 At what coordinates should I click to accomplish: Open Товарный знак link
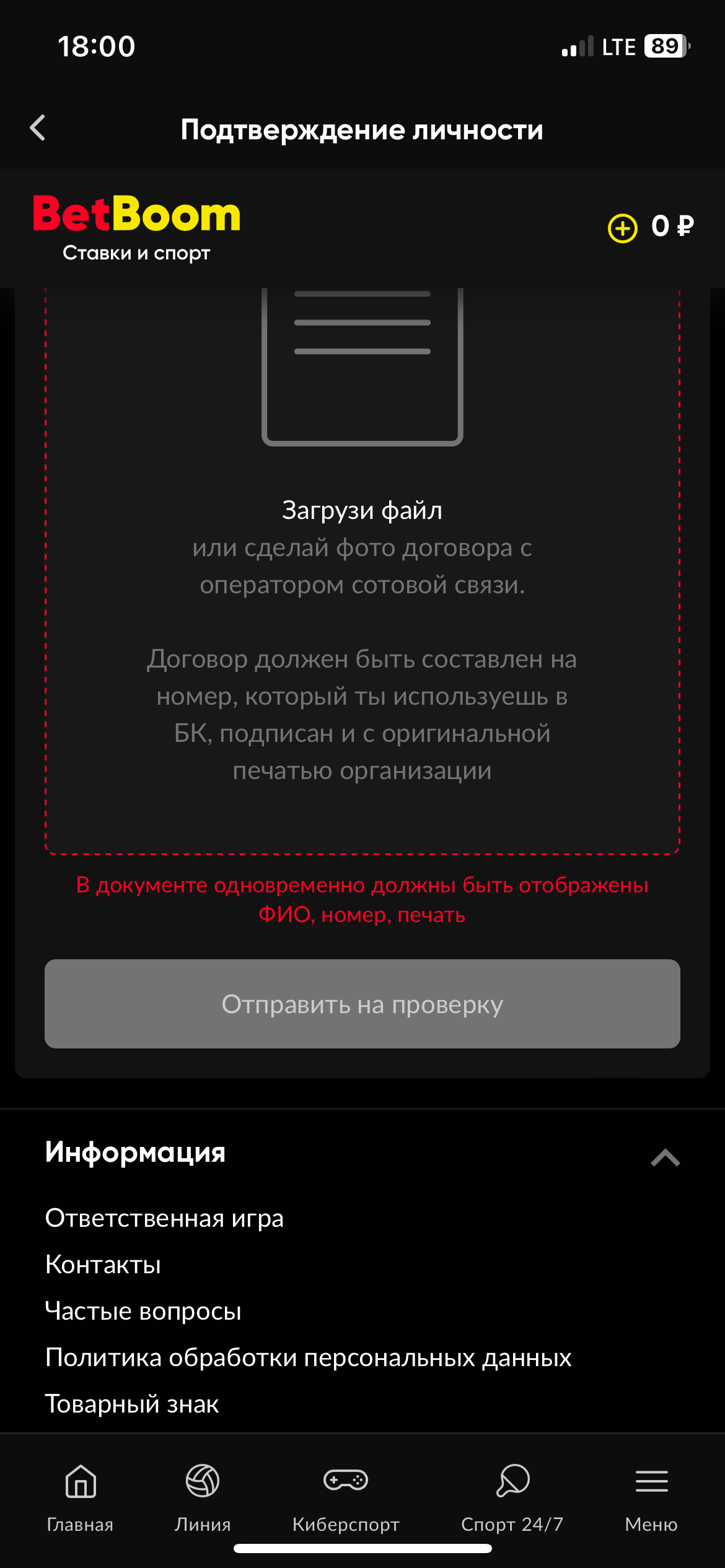(x=132, y=1404)
